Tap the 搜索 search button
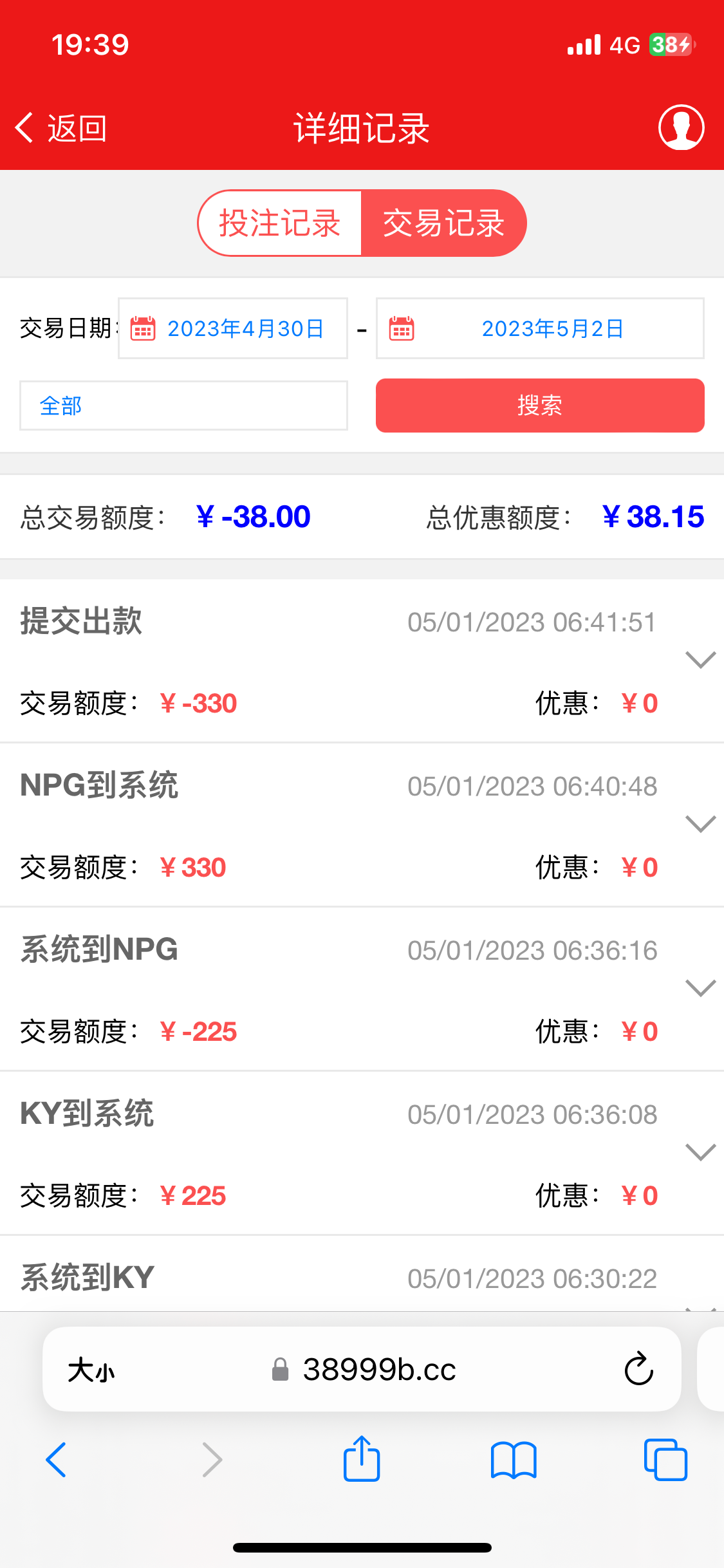This screenshot has width=724, height=1568. click(540, 406)
